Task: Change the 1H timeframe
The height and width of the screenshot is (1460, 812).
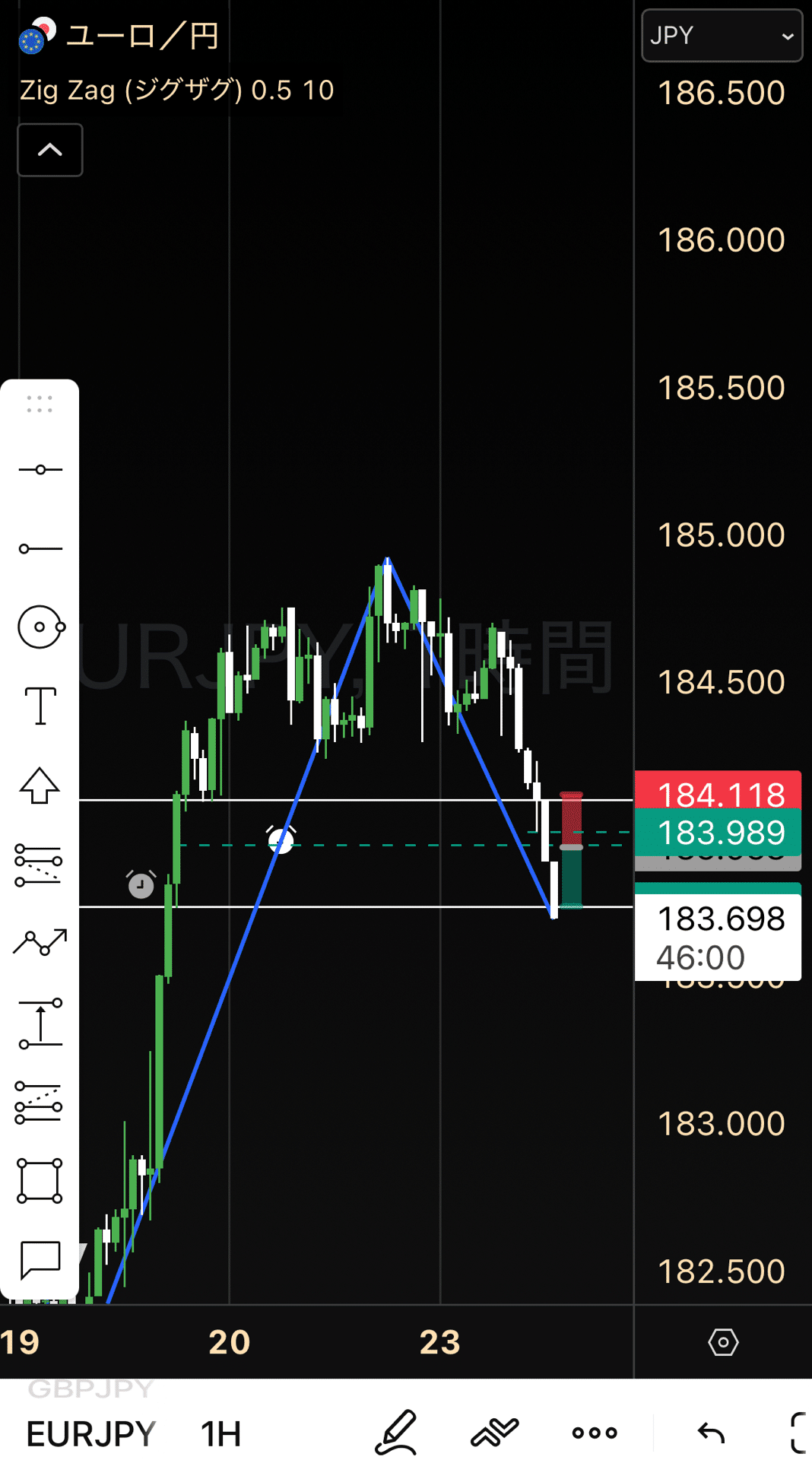Action: (x=220, y=1434)
